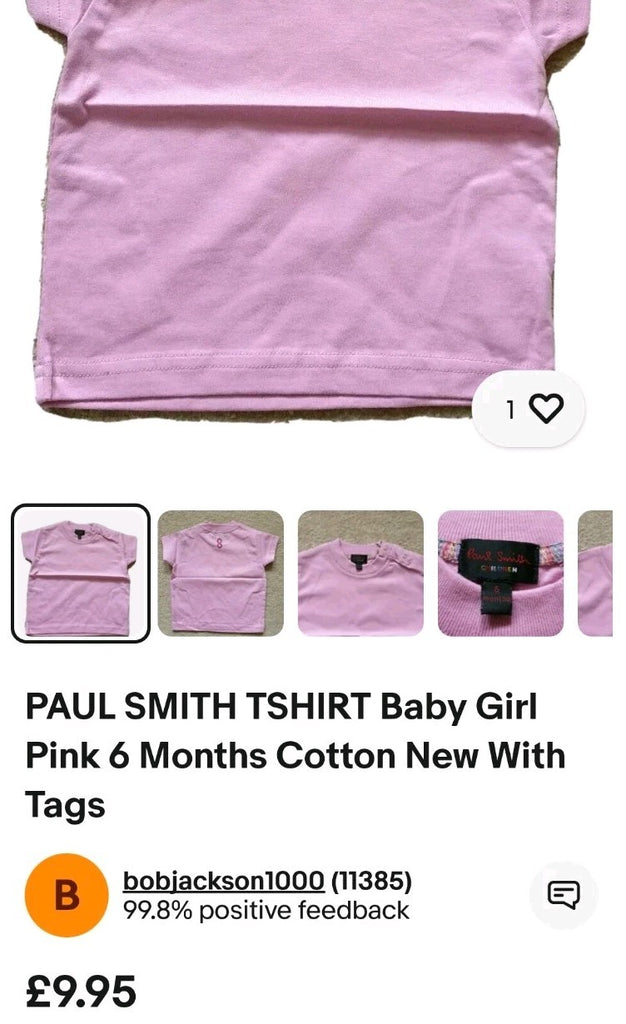Add item to watchlist with heart
This screenshot has height=1024, width=626.
545,409
